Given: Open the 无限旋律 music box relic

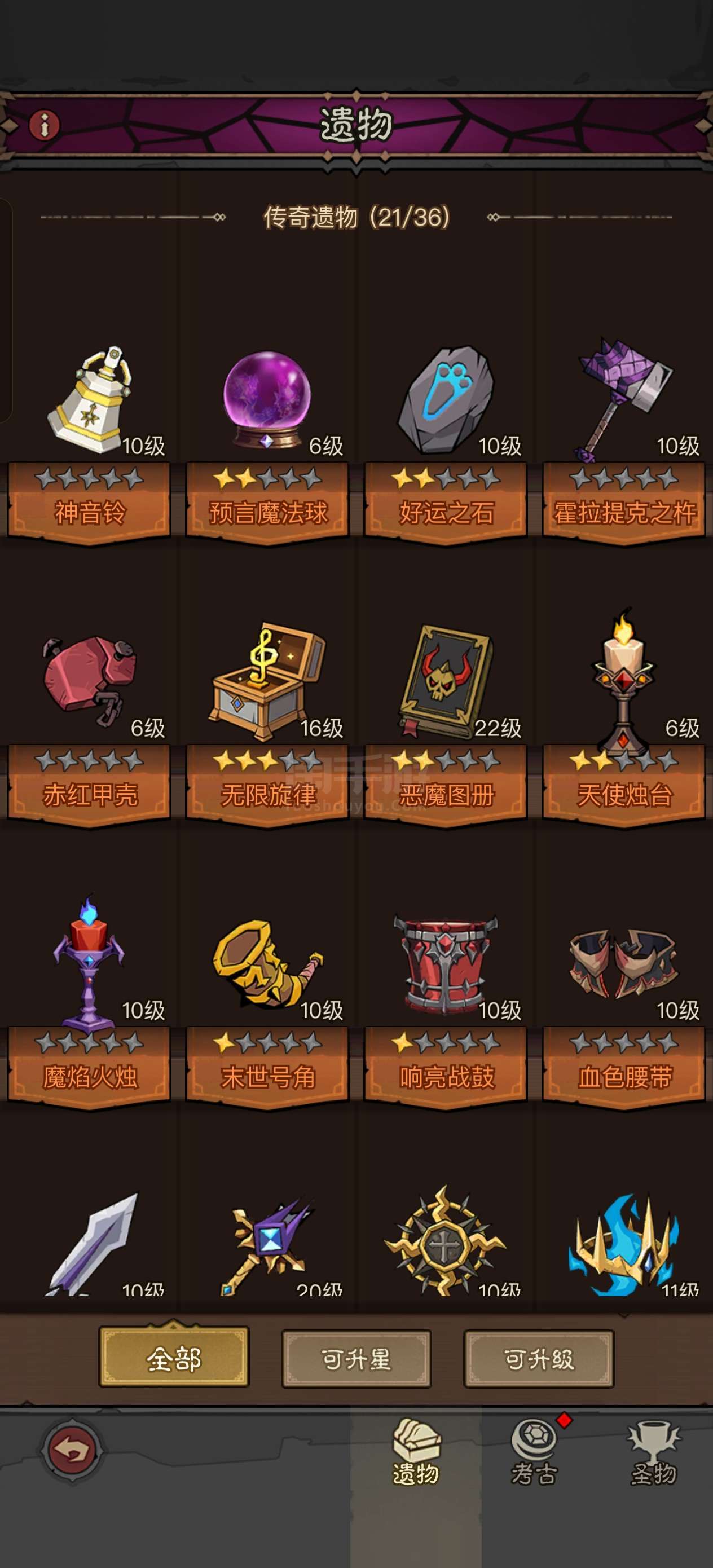Looking at the screenshot, I should point(267,723).
